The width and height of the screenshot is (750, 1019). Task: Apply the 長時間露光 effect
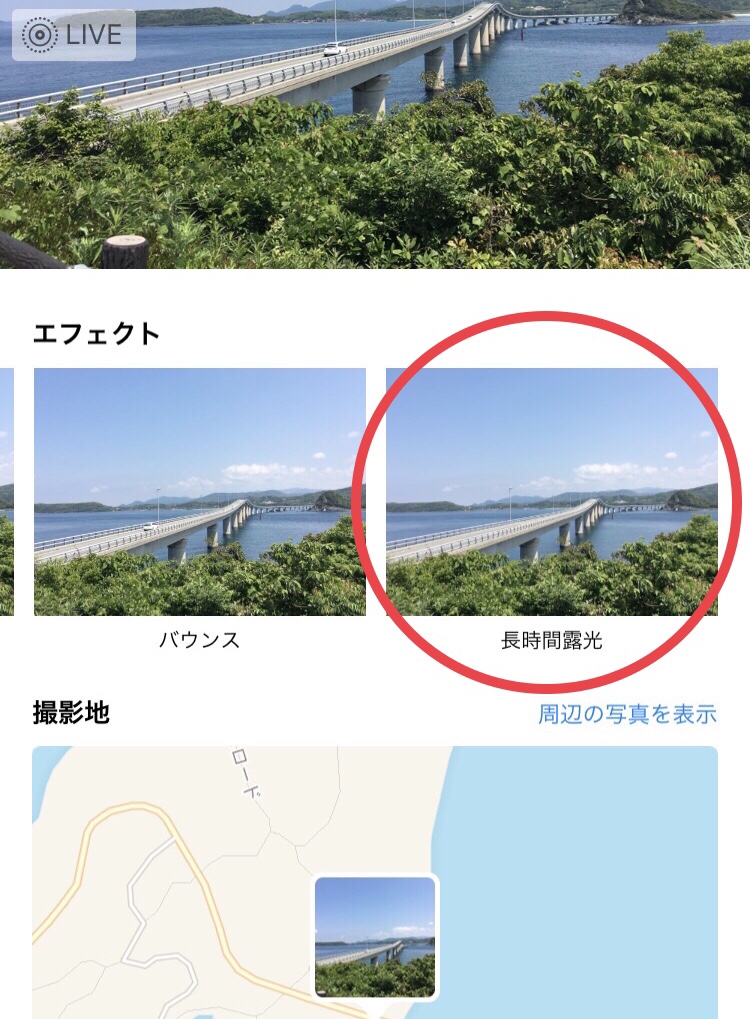pyautogui.click(x=551, y=492)
